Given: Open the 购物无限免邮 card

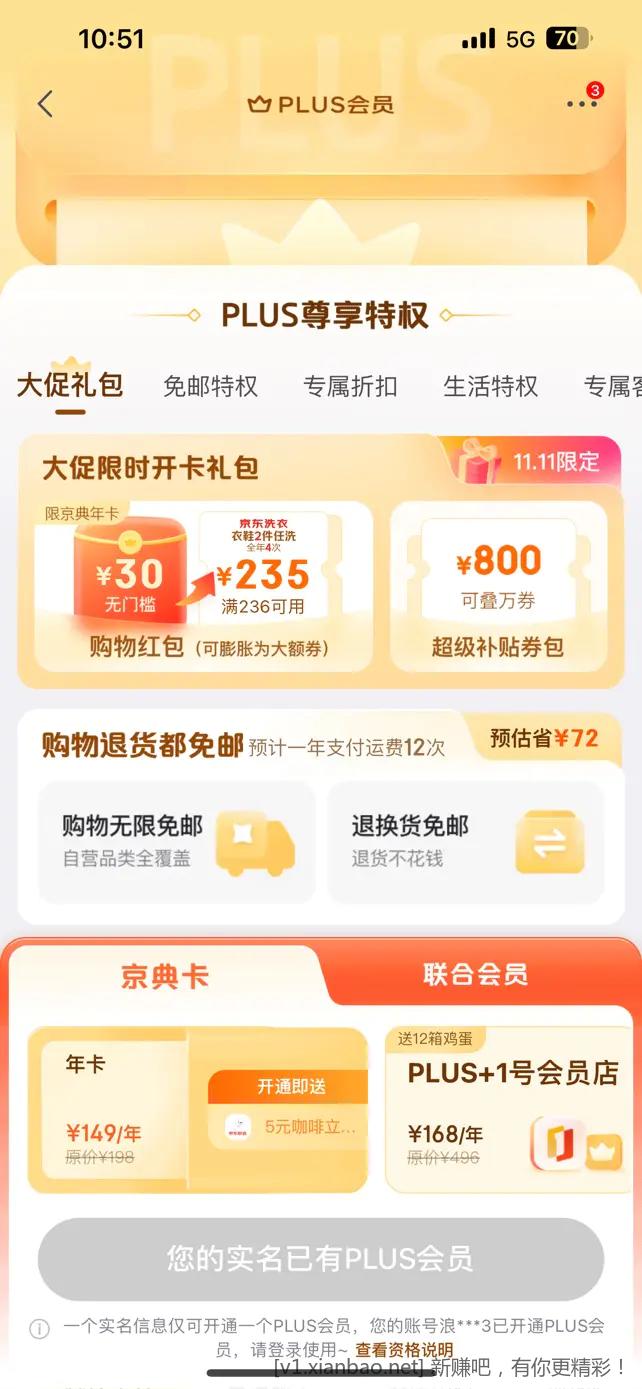Looking at the screenshot, I should (177, 841).
